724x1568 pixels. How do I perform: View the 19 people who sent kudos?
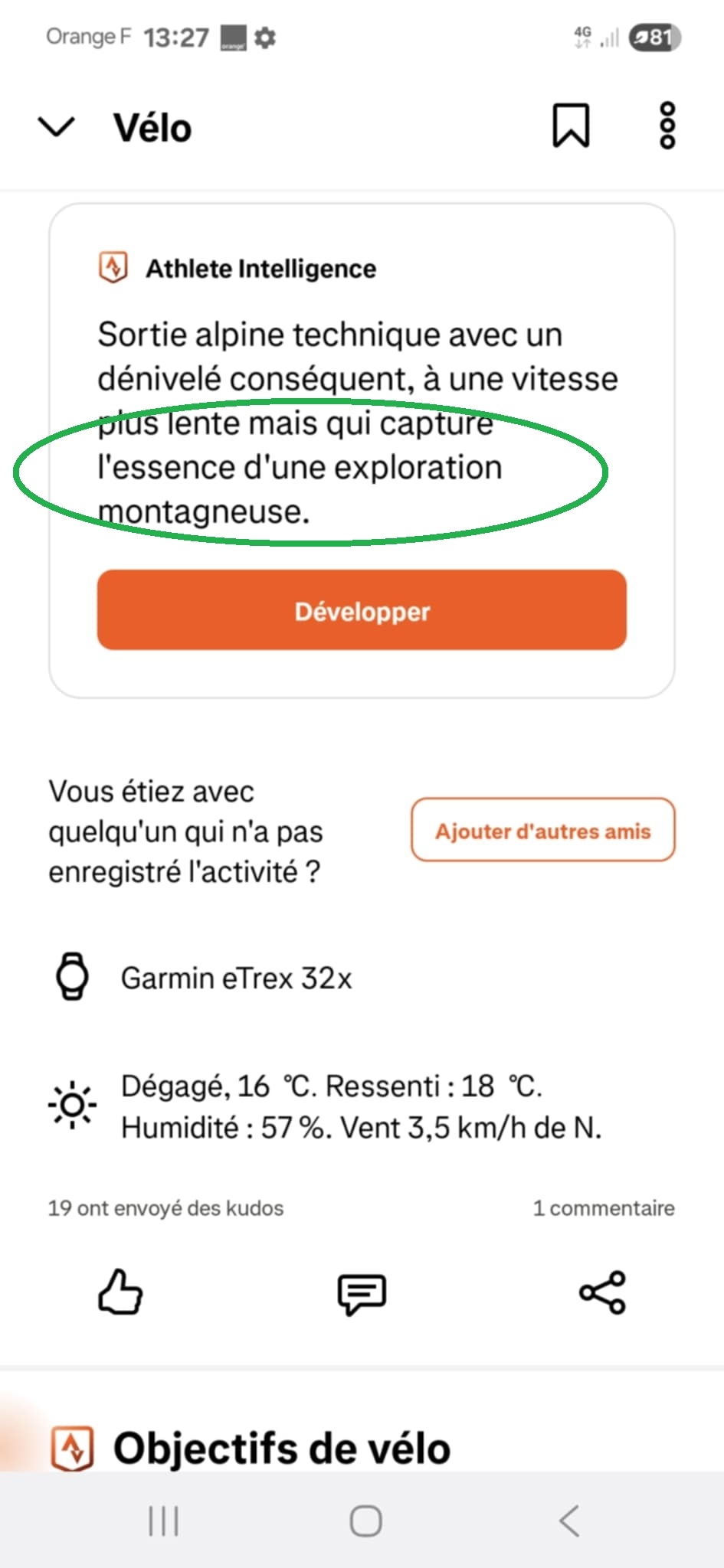click(x=165, y=1208)
